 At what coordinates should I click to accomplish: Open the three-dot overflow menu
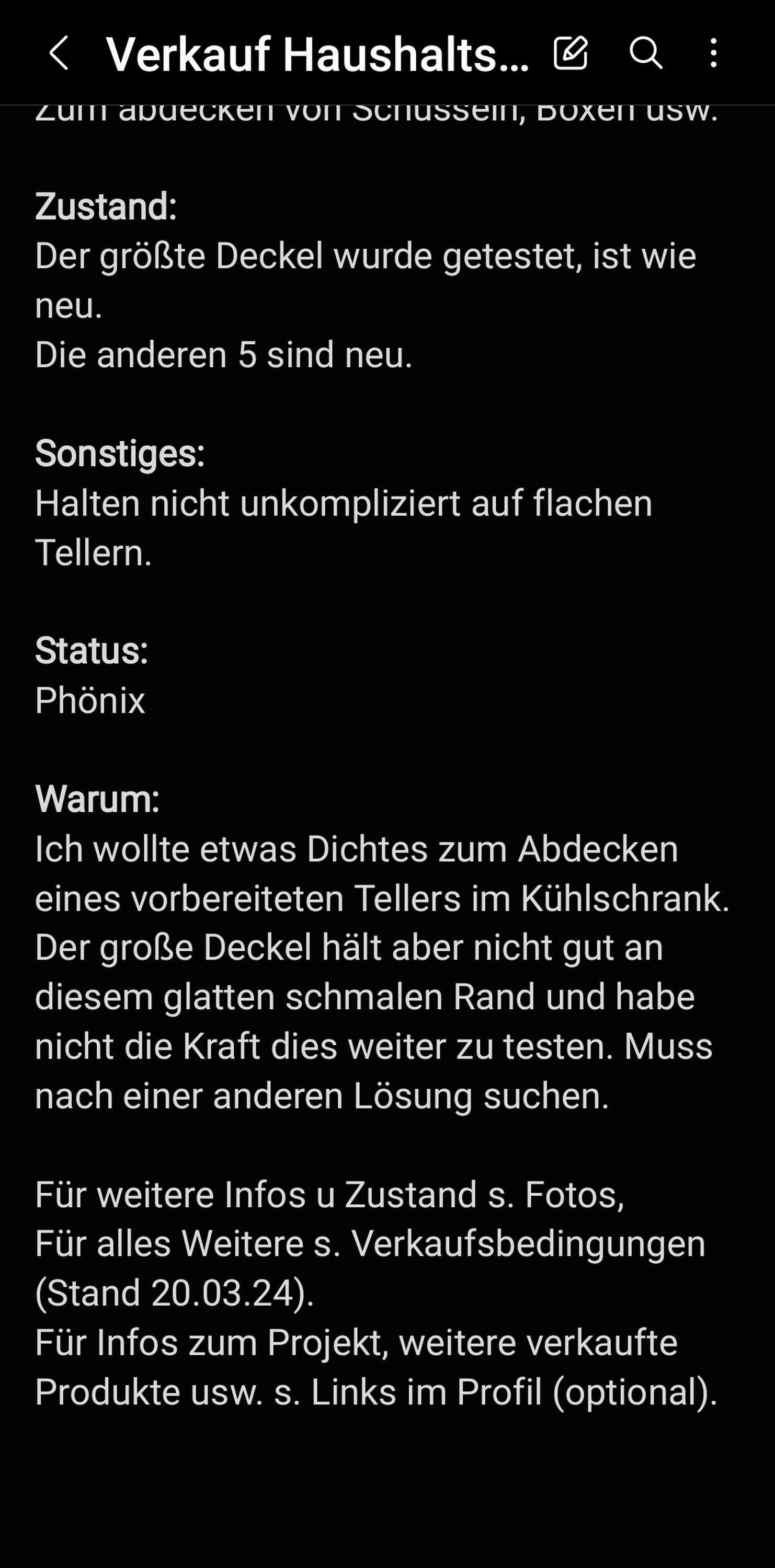713,52
